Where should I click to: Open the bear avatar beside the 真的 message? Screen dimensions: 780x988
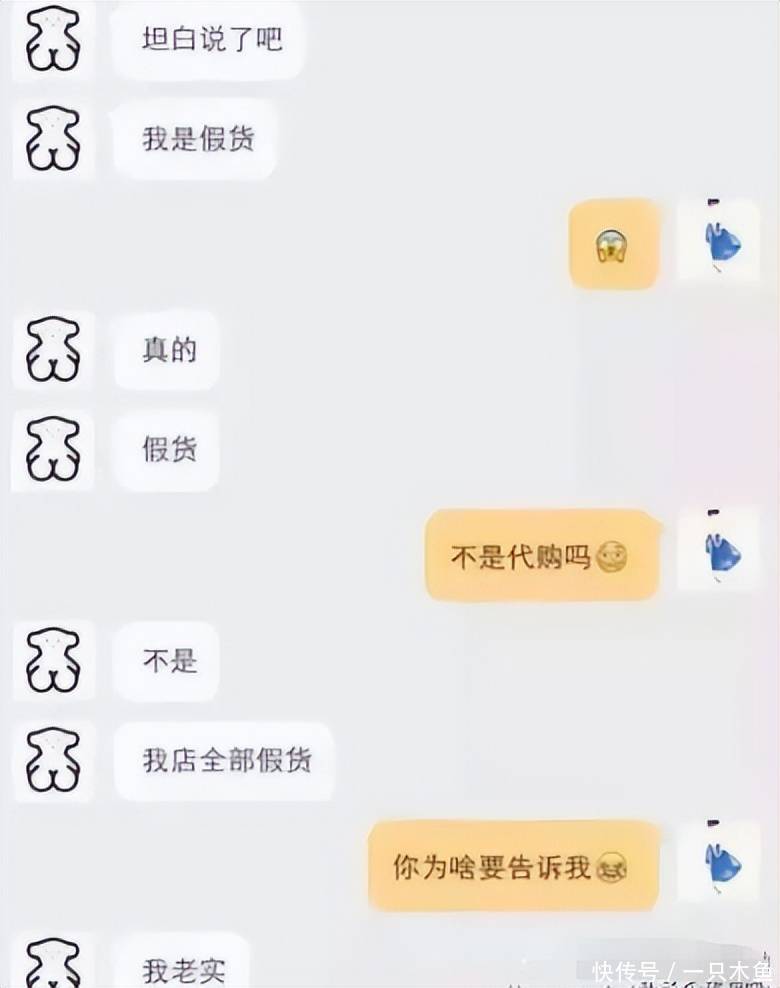click(x=54, y=350)
